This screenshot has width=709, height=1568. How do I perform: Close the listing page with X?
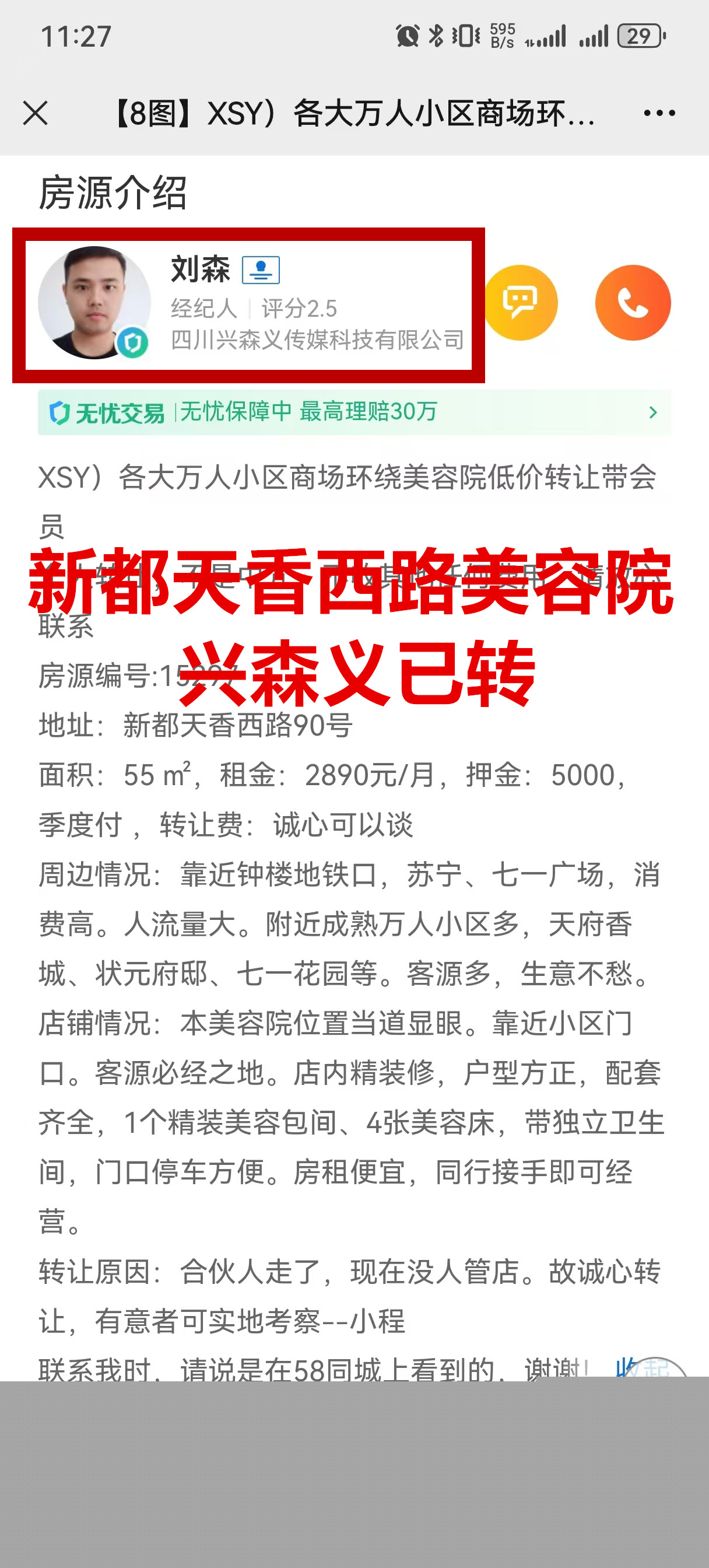pos(36,113)
